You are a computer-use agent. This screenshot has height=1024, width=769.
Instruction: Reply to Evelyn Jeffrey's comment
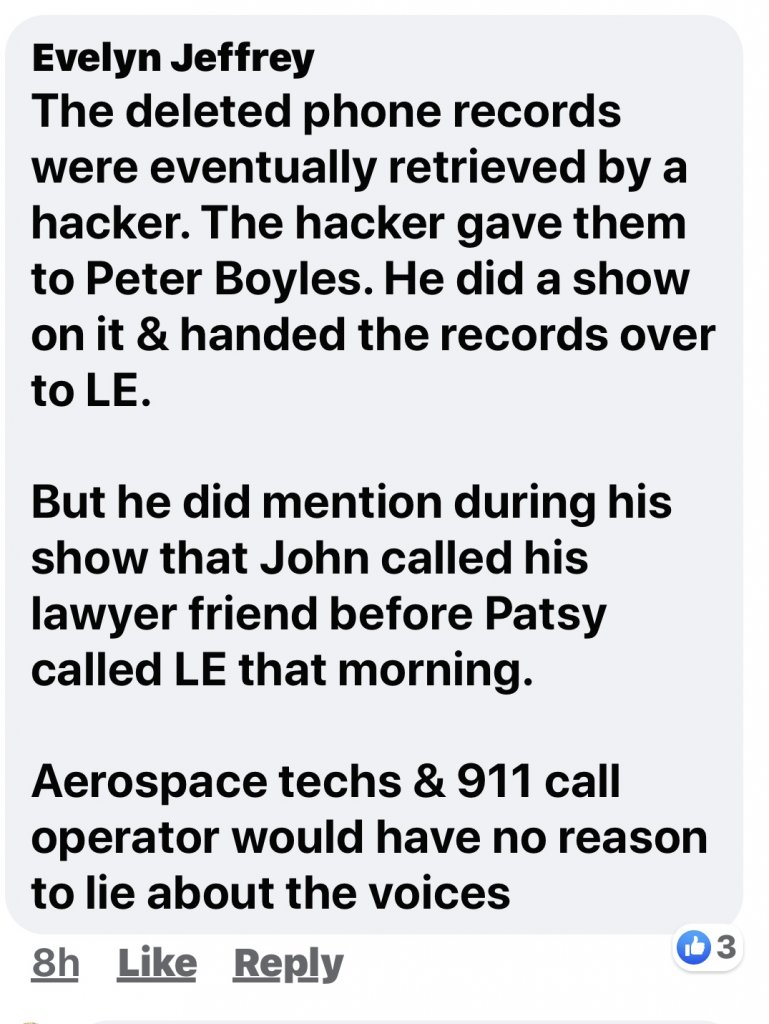[287, 964]
